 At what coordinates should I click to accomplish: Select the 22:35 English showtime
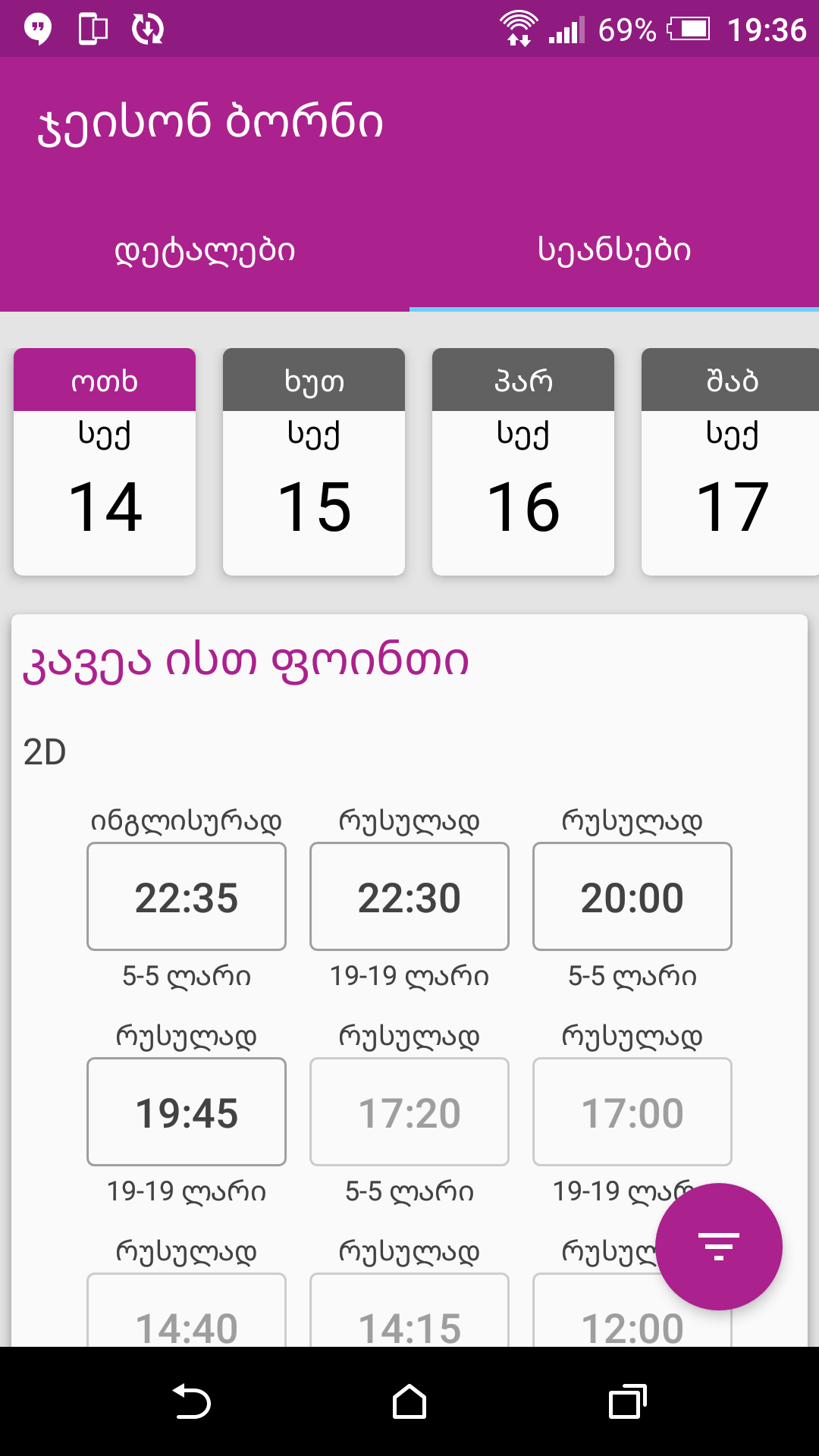point(187,896)
